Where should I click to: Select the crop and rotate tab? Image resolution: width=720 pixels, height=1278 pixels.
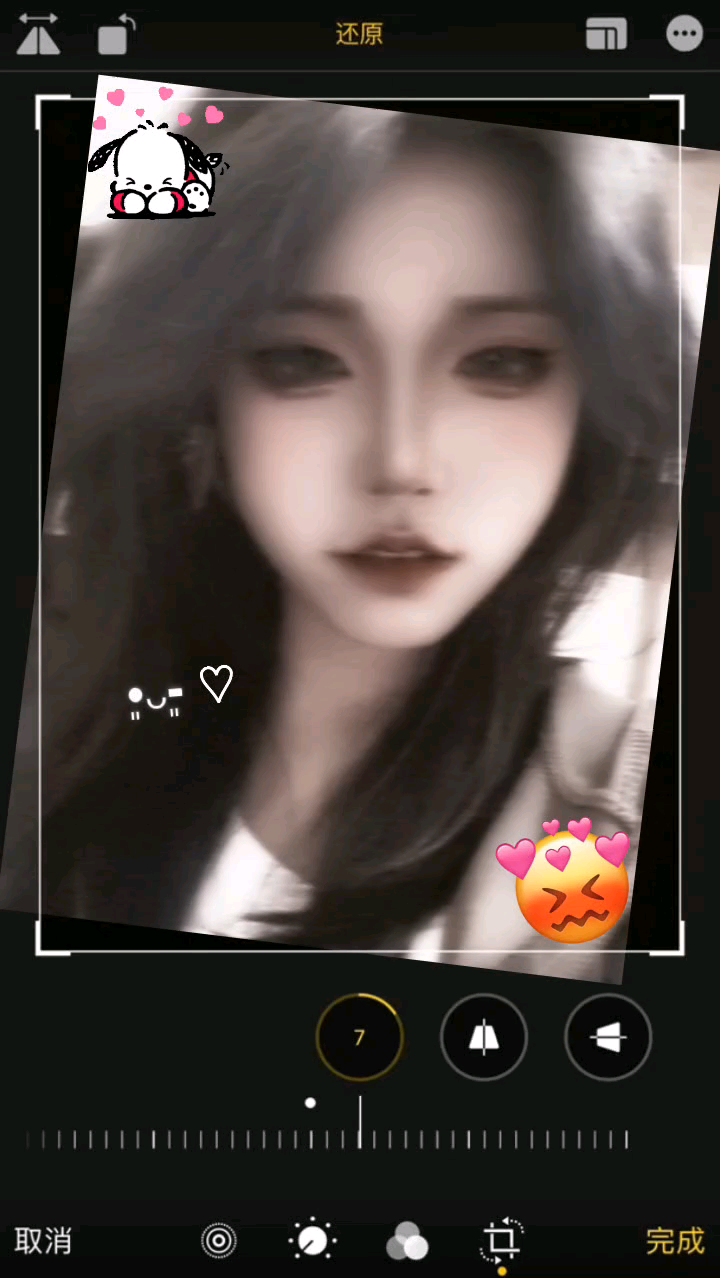[502, 1241]
